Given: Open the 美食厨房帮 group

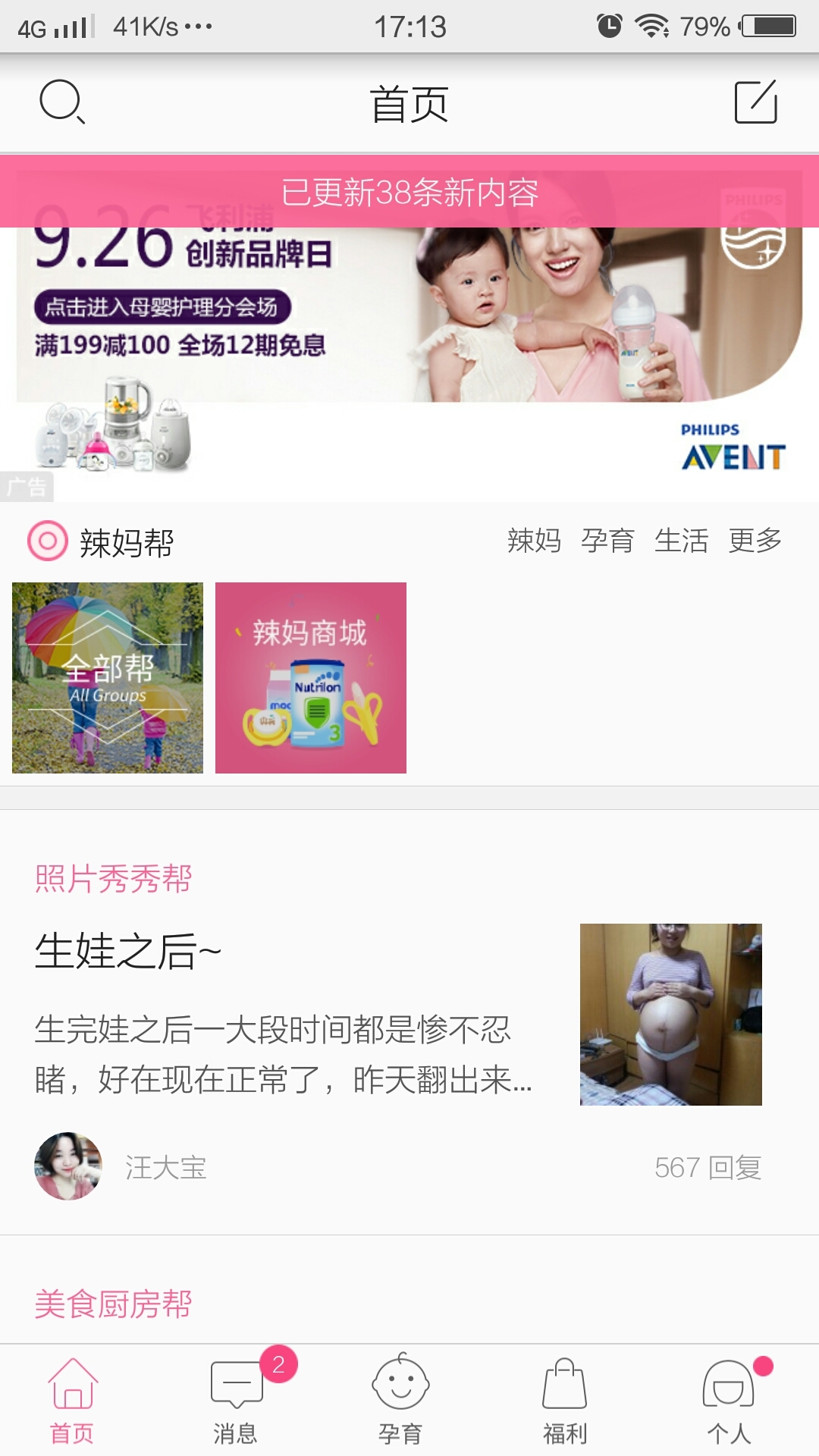Looking at the screenshot, I should point(114,1304).
